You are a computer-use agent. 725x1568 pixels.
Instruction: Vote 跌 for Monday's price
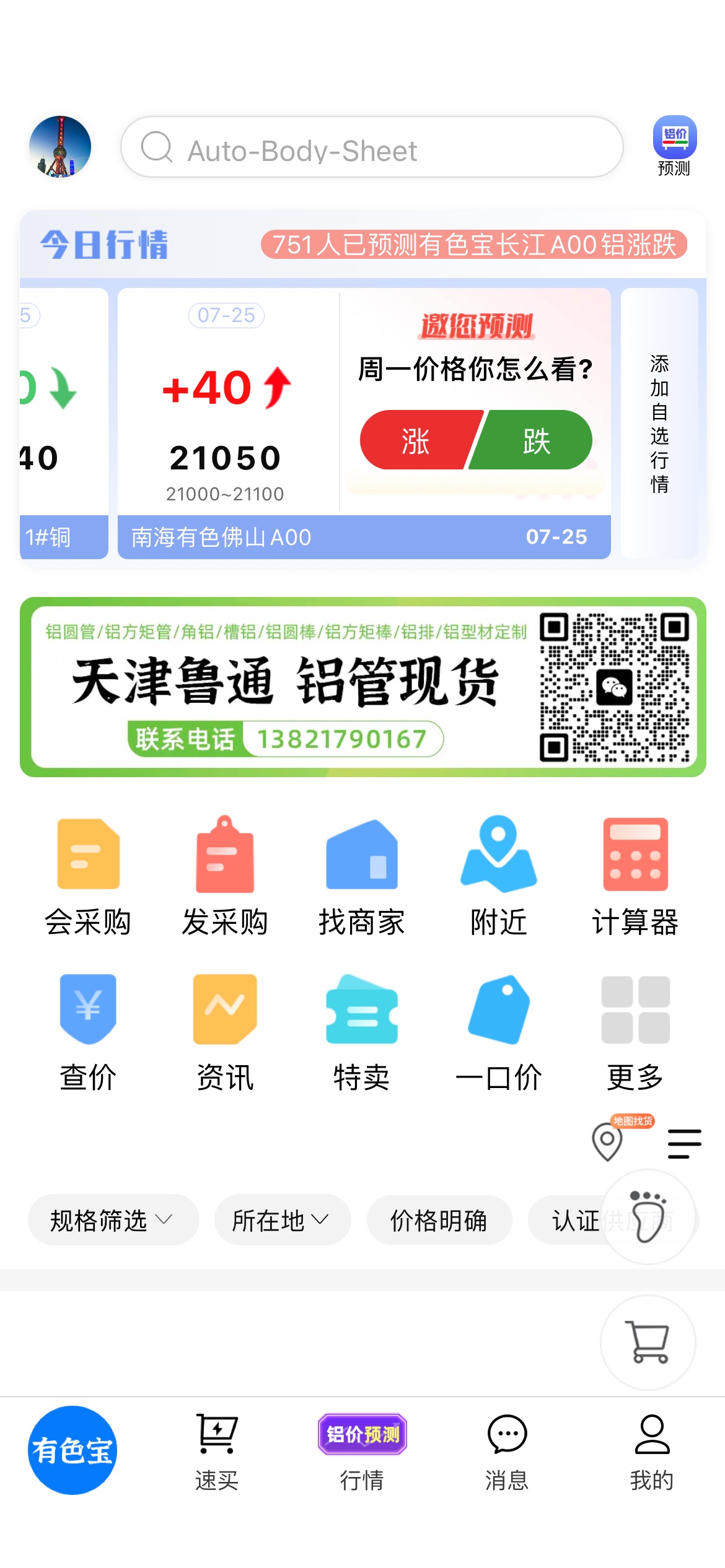coord(533,440)
